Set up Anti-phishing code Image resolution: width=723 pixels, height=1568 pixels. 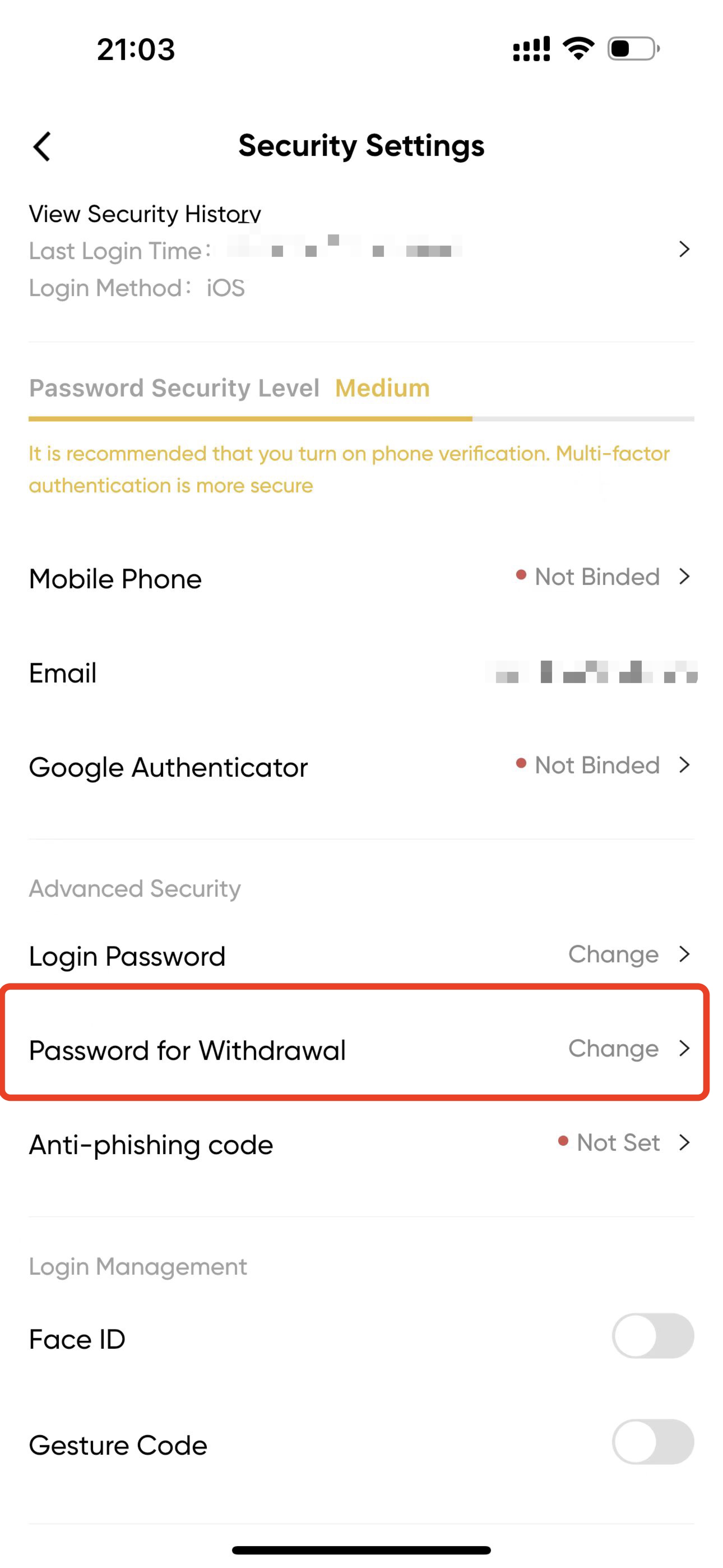coord(361,1143)
